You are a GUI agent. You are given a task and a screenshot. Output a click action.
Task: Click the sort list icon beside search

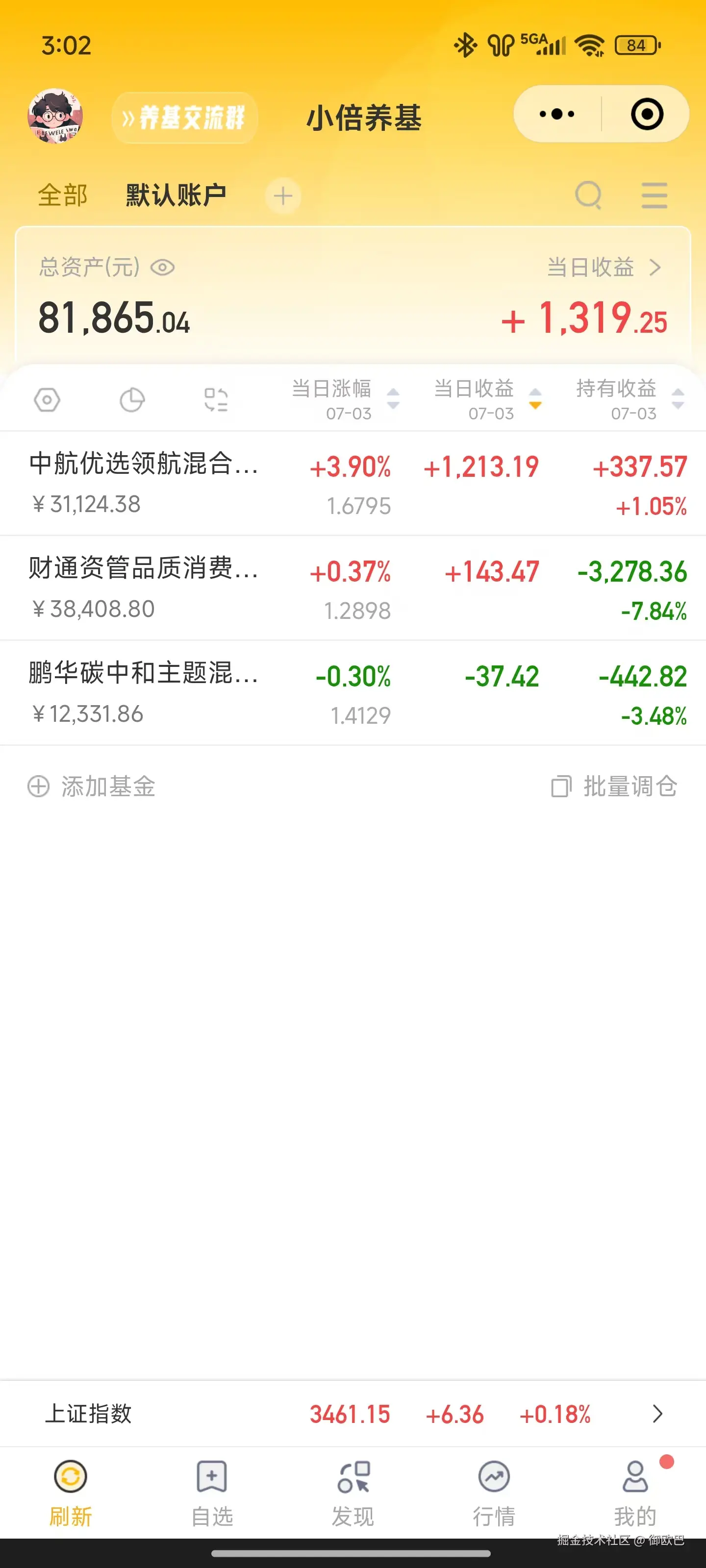coord(653,196)
